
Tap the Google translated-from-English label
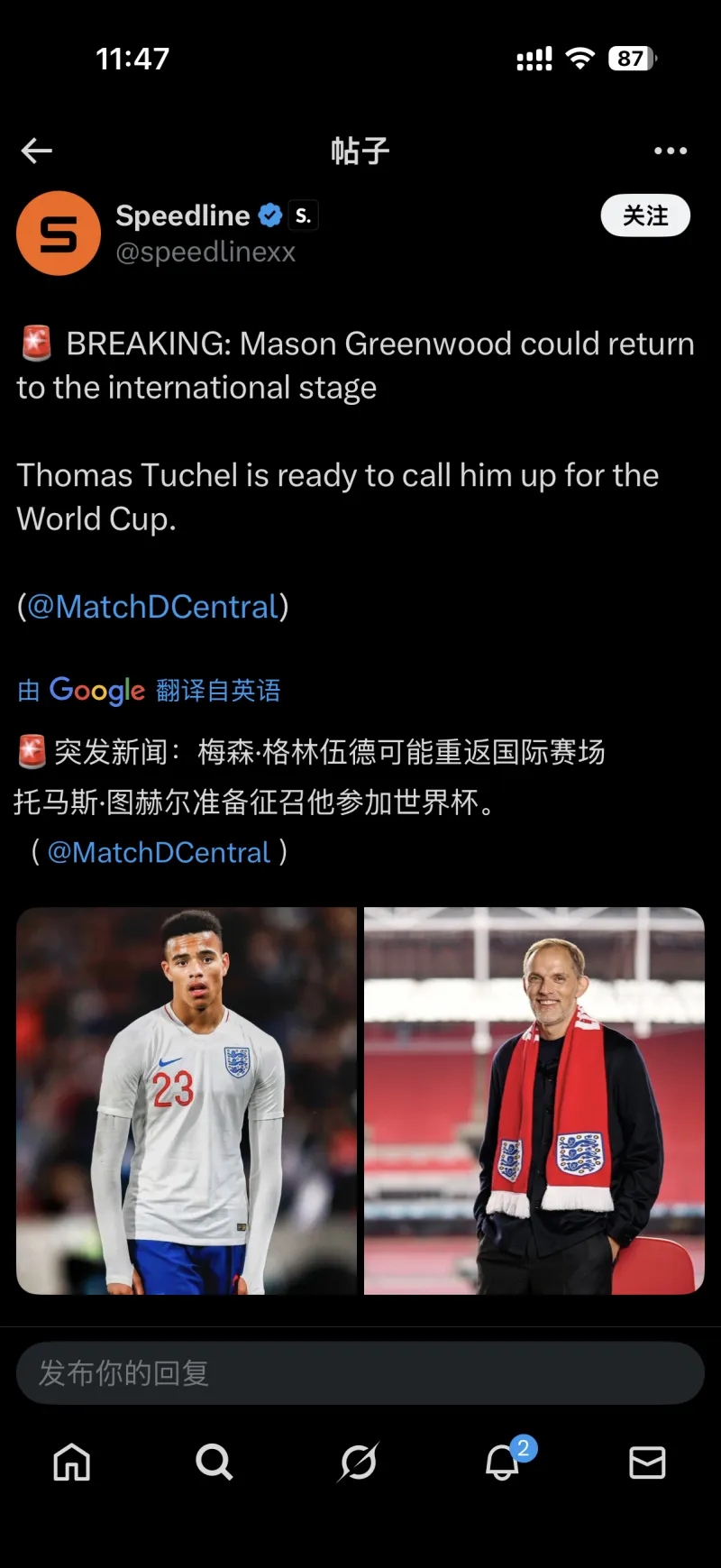coord(150,691)
